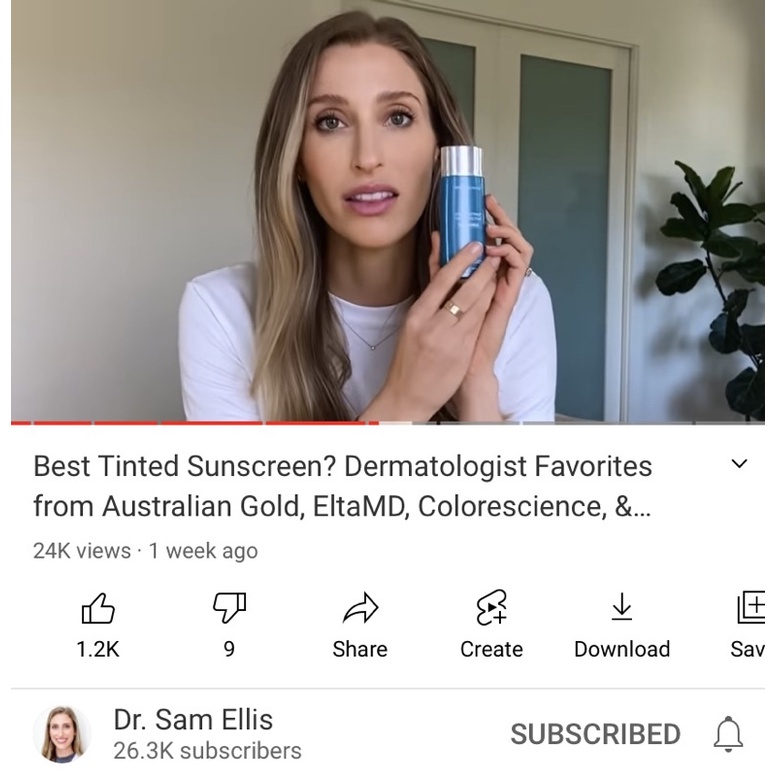The image size is (777, 777).
Task: Tap the video player to show controls
Action: click(x=388, y=211)
